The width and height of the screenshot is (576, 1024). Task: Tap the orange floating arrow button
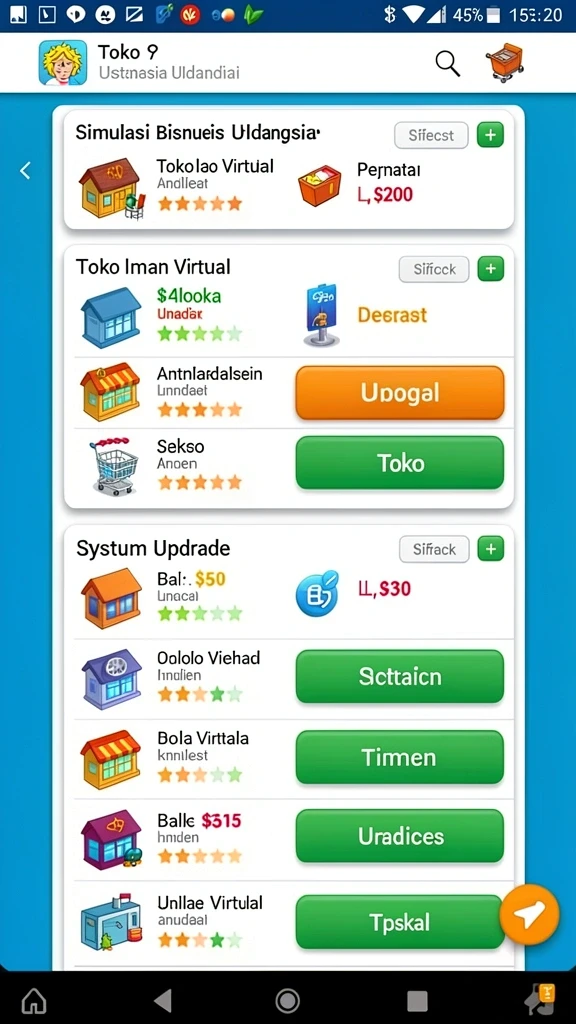click(x=529, y=915)
